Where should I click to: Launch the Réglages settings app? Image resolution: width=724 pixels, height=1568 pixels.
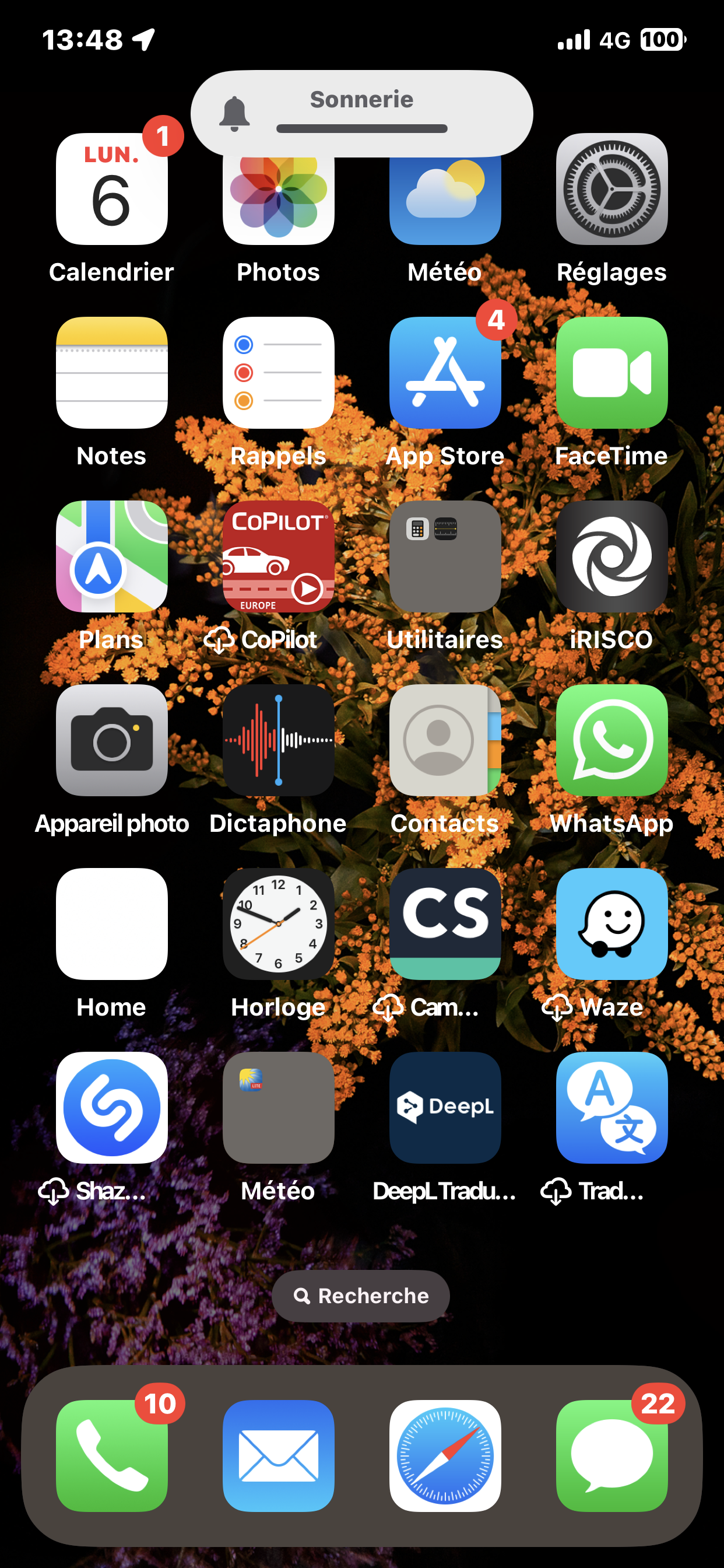611,190
